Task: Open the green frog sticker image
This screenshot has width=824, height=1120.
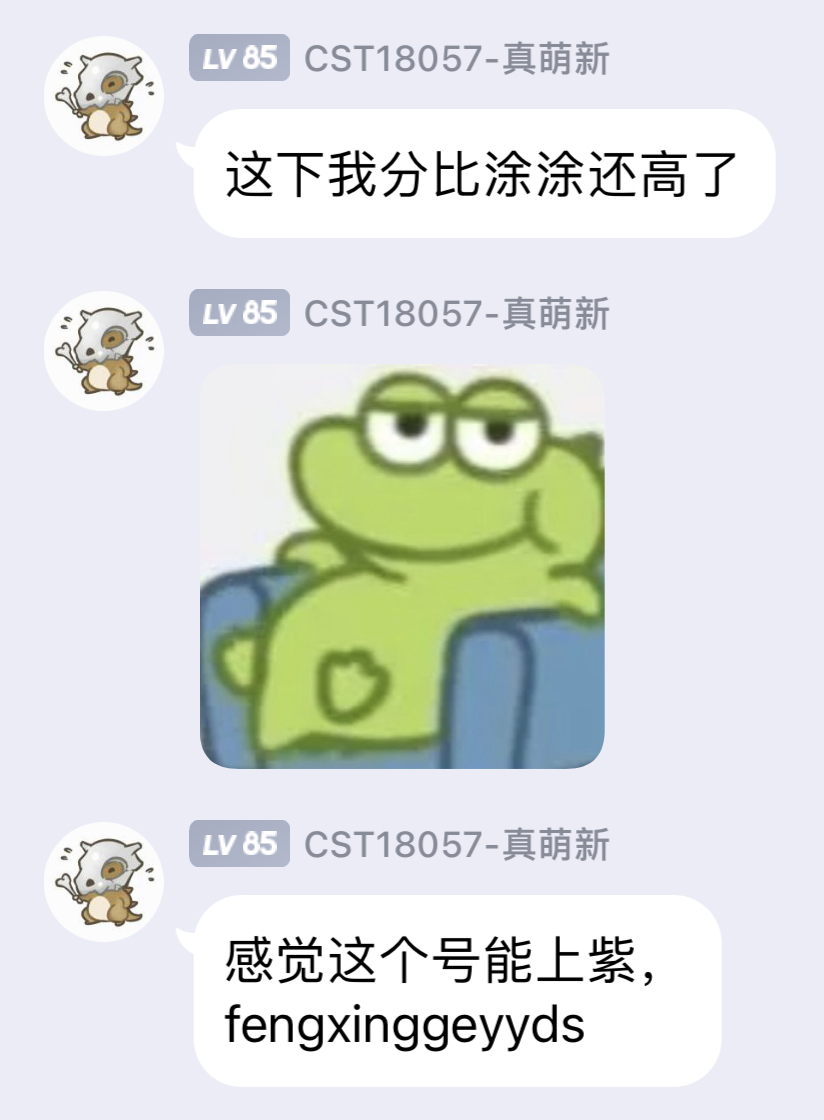Action: tap(402, 566)
